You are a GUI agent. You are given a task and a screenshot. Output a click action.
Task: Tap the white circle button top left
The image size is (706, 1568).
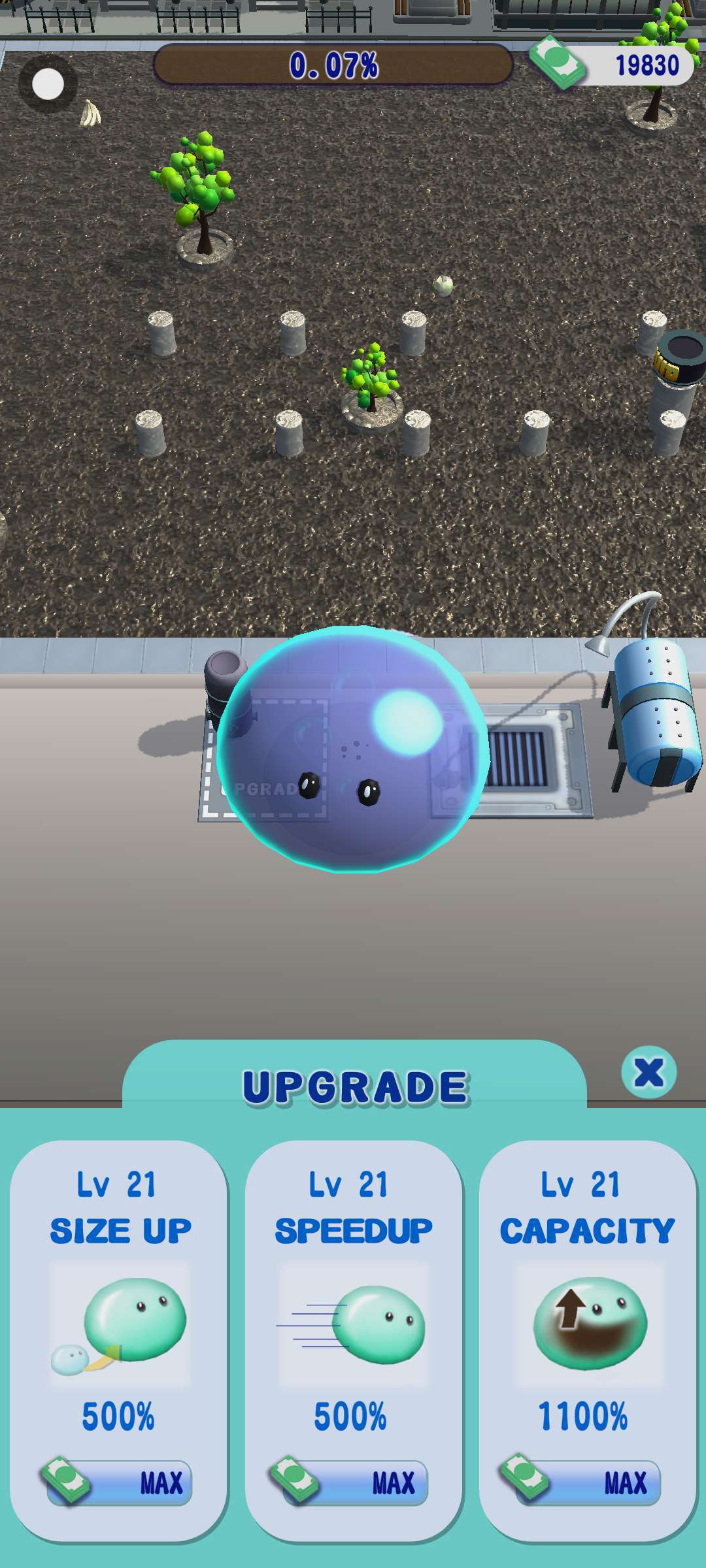pos(48,84)
